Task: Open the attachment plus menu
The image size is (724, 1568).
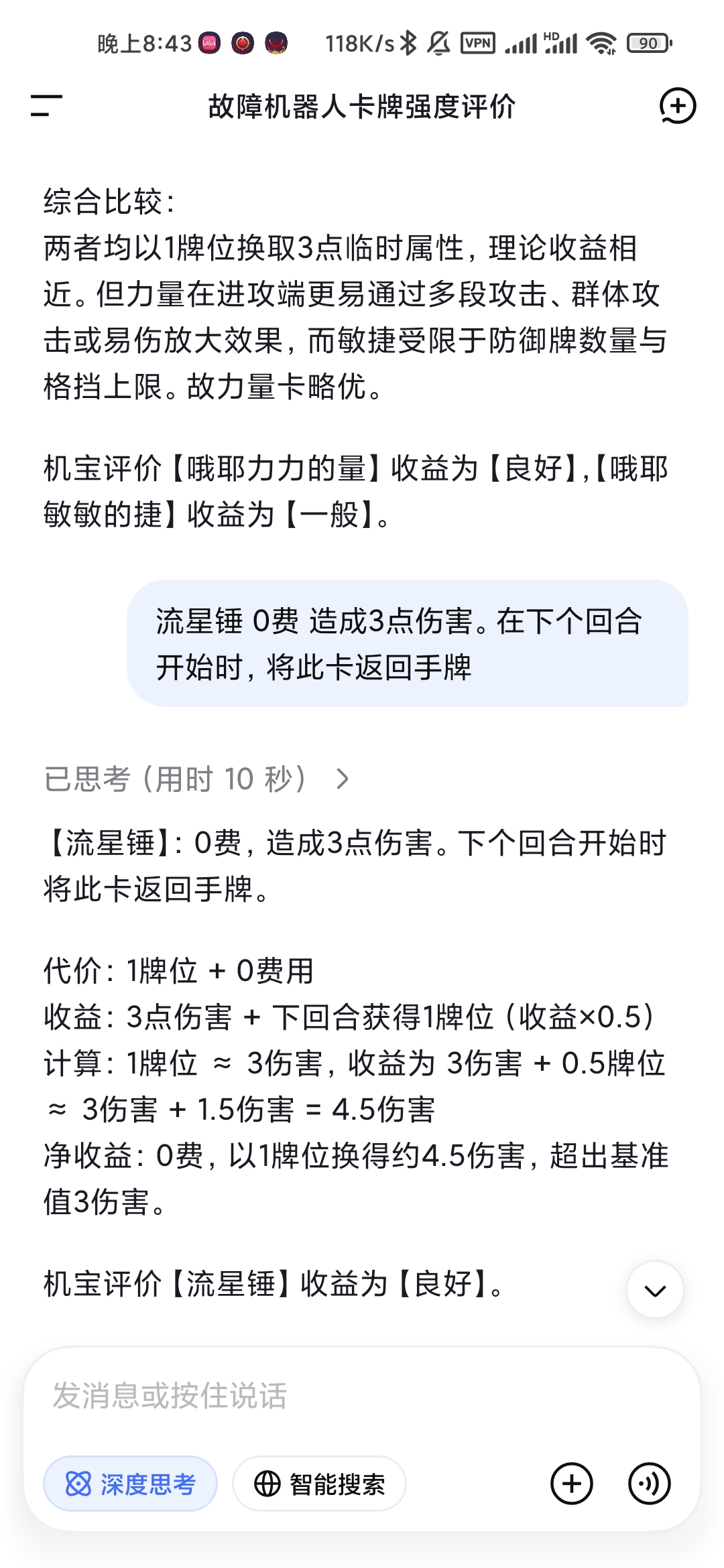Action: click(571, 1484)
